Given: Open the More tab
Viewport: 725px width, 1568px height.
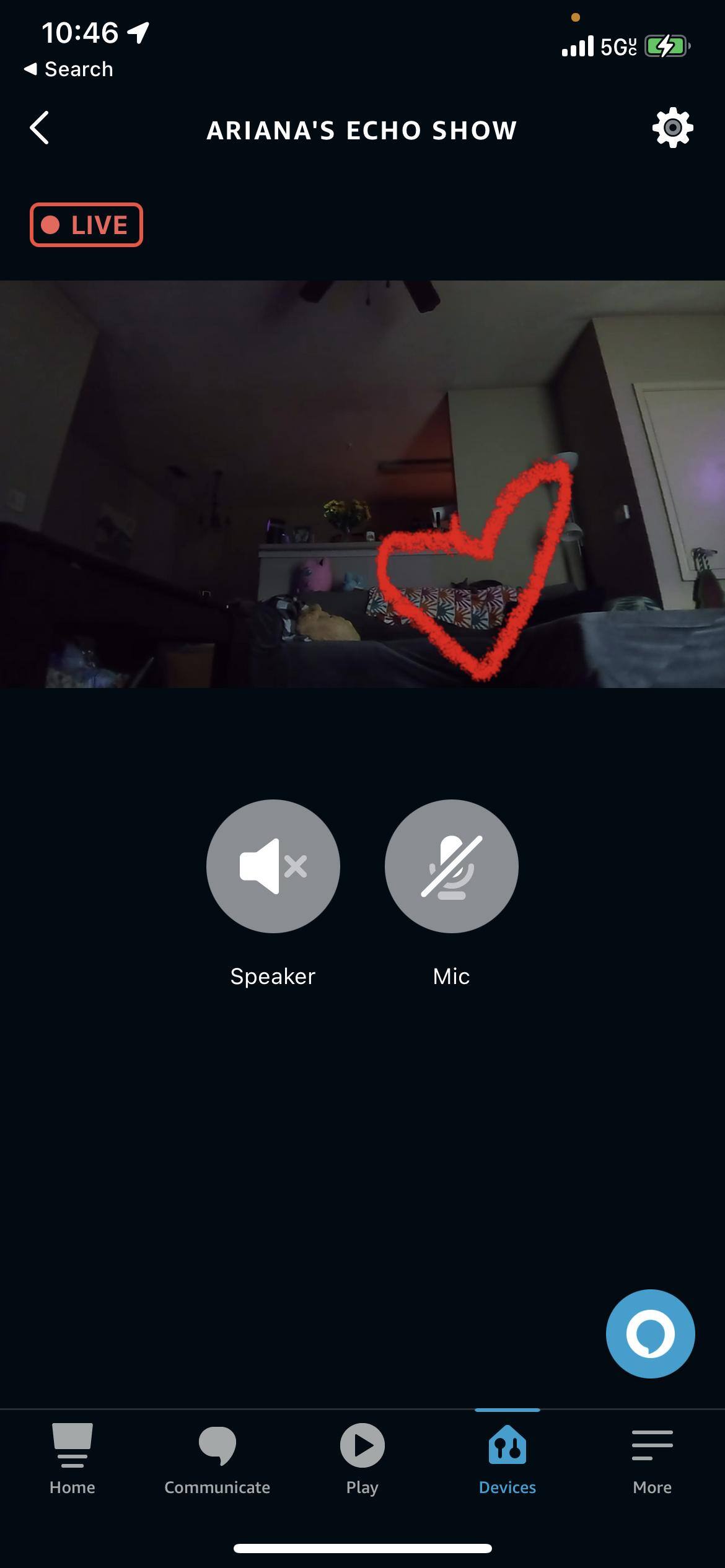Looking at the screenshot, I should tap(652, 1457).
